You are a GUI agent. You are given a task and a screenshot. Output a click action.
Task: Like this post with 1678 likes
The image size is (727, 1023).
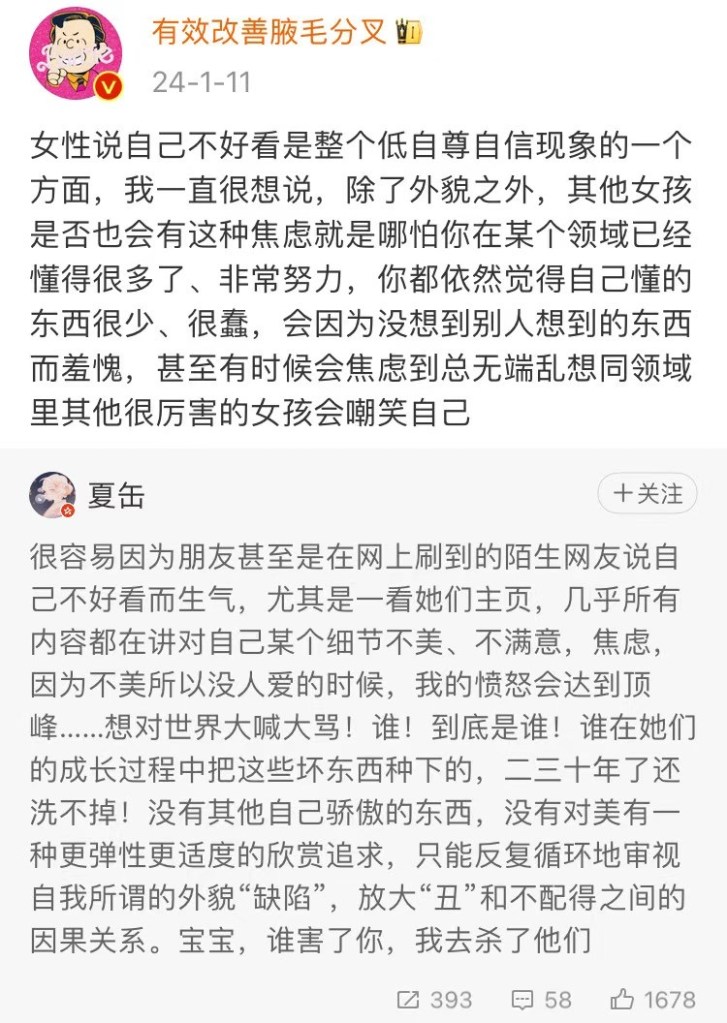pos(652,998)
